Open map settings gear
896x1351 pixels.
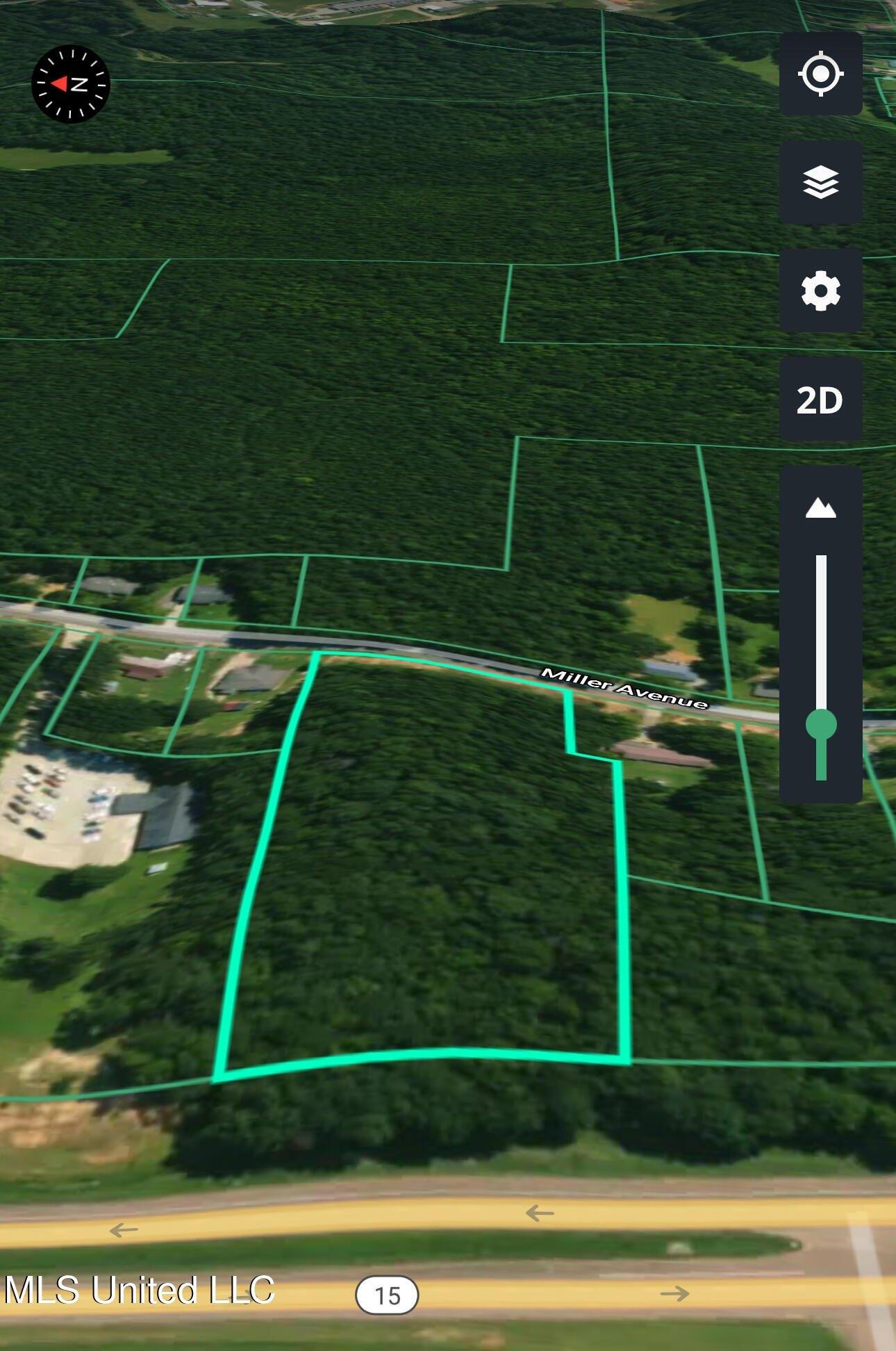pos(820,290)
